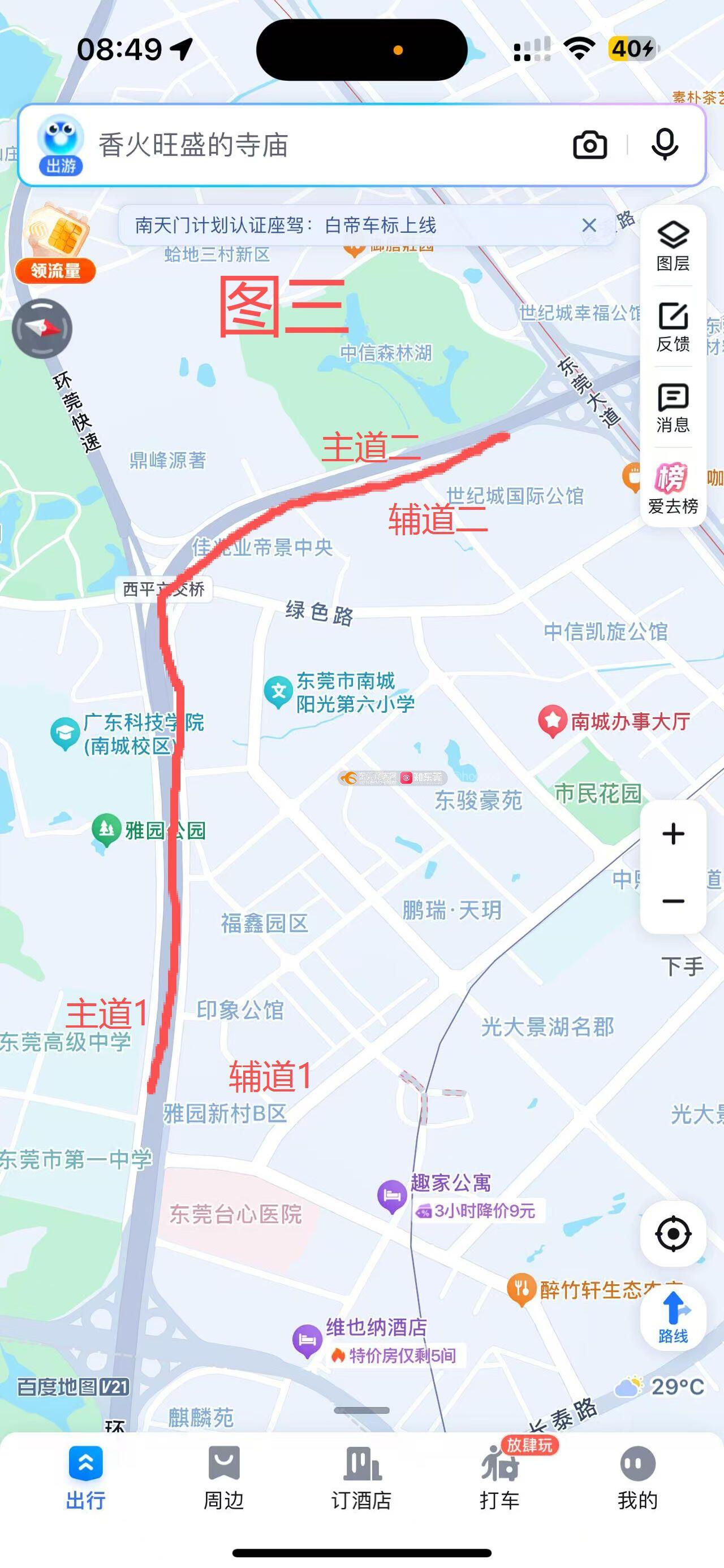Dismiss the 南天门计划认证座驾 banner
This screenshot has height=1568, width=724.
tap(589, 225)
